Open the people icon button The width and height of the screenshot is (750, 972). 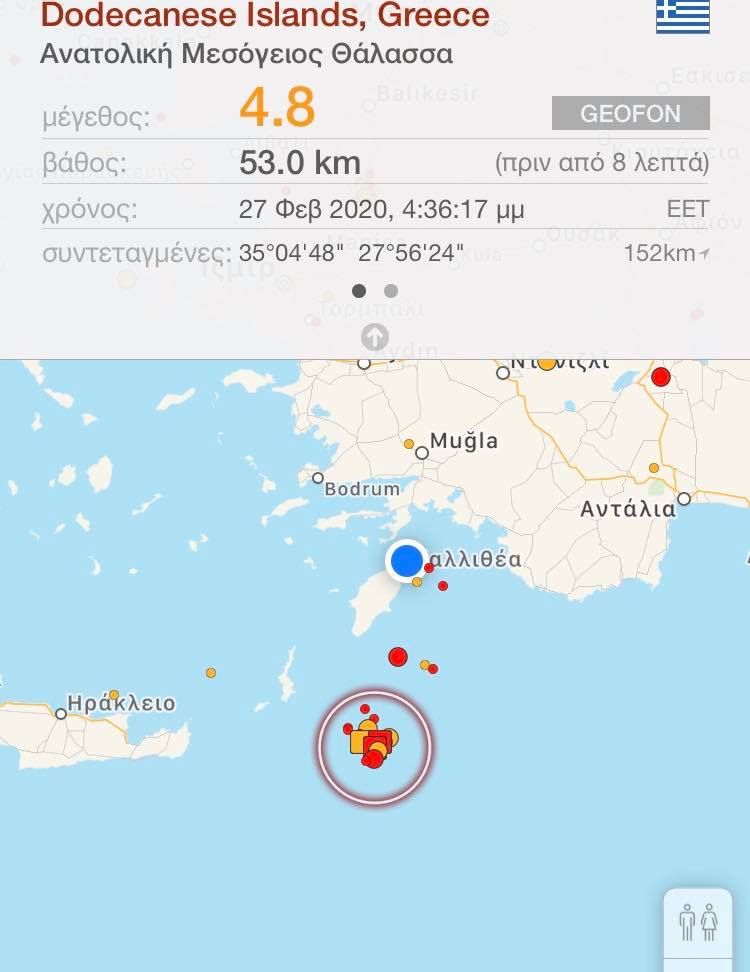698,921
